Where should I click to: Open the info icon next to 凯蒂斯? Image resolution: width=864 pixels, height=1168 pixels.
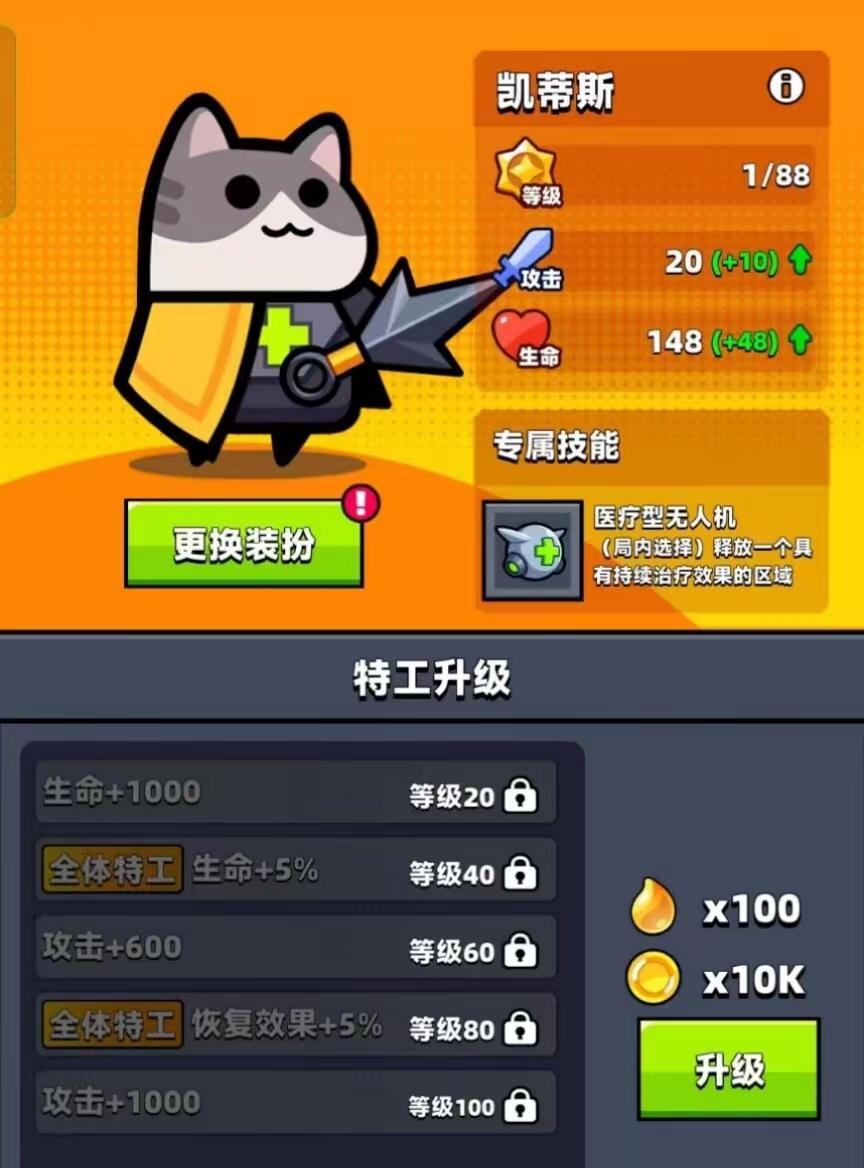coord(786,88)
